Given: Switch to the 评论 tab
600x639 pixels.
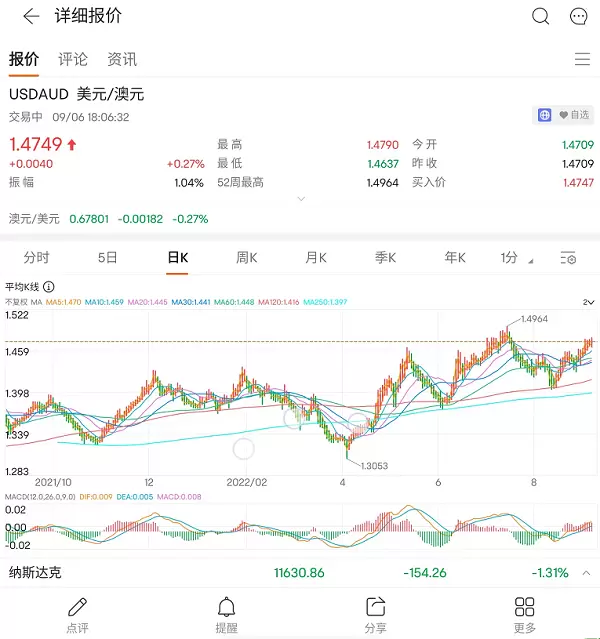Looking at the screenshot, I should coord(73,59).
